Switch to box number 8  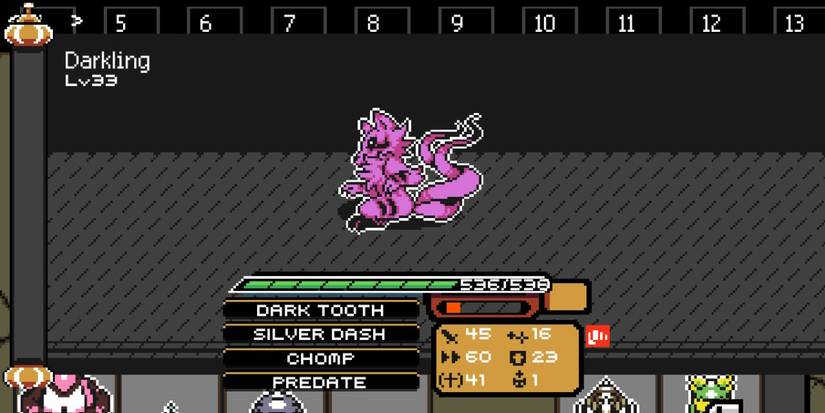[x=373, y=22]
